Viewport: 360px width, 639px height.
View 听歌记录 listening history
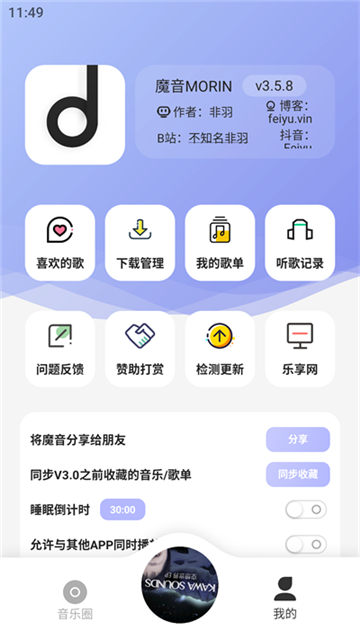pyautogui.click(x=300, y=243)
